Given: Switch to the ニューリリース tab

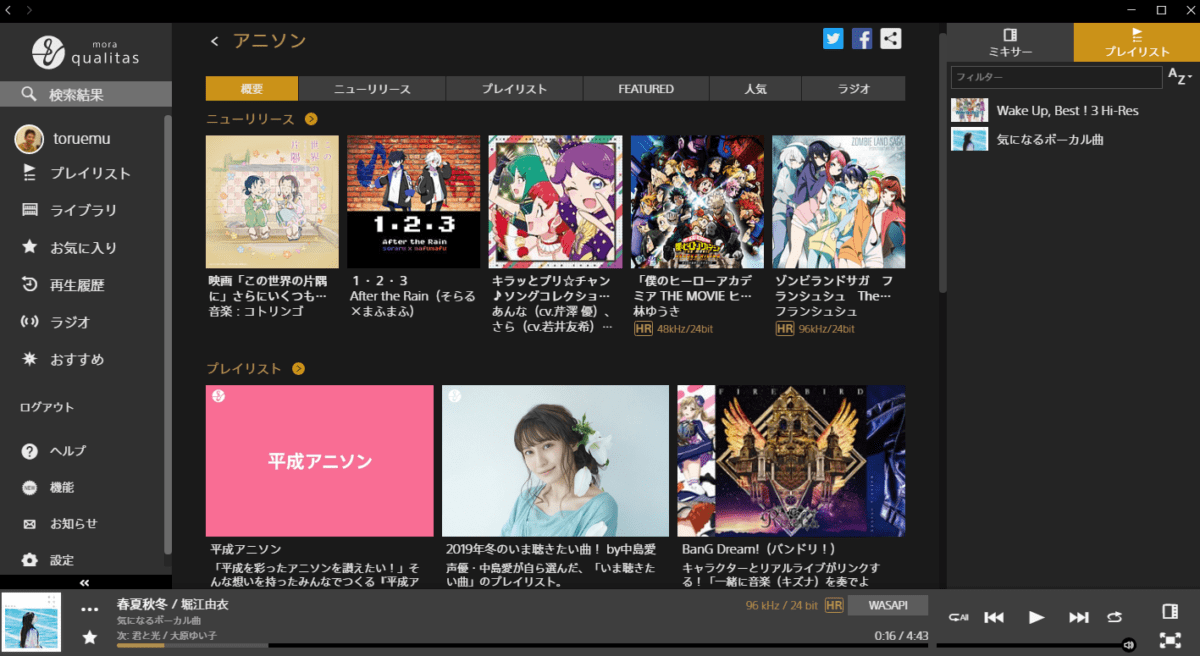Looking at the screenshot, I should coord(372,89).
